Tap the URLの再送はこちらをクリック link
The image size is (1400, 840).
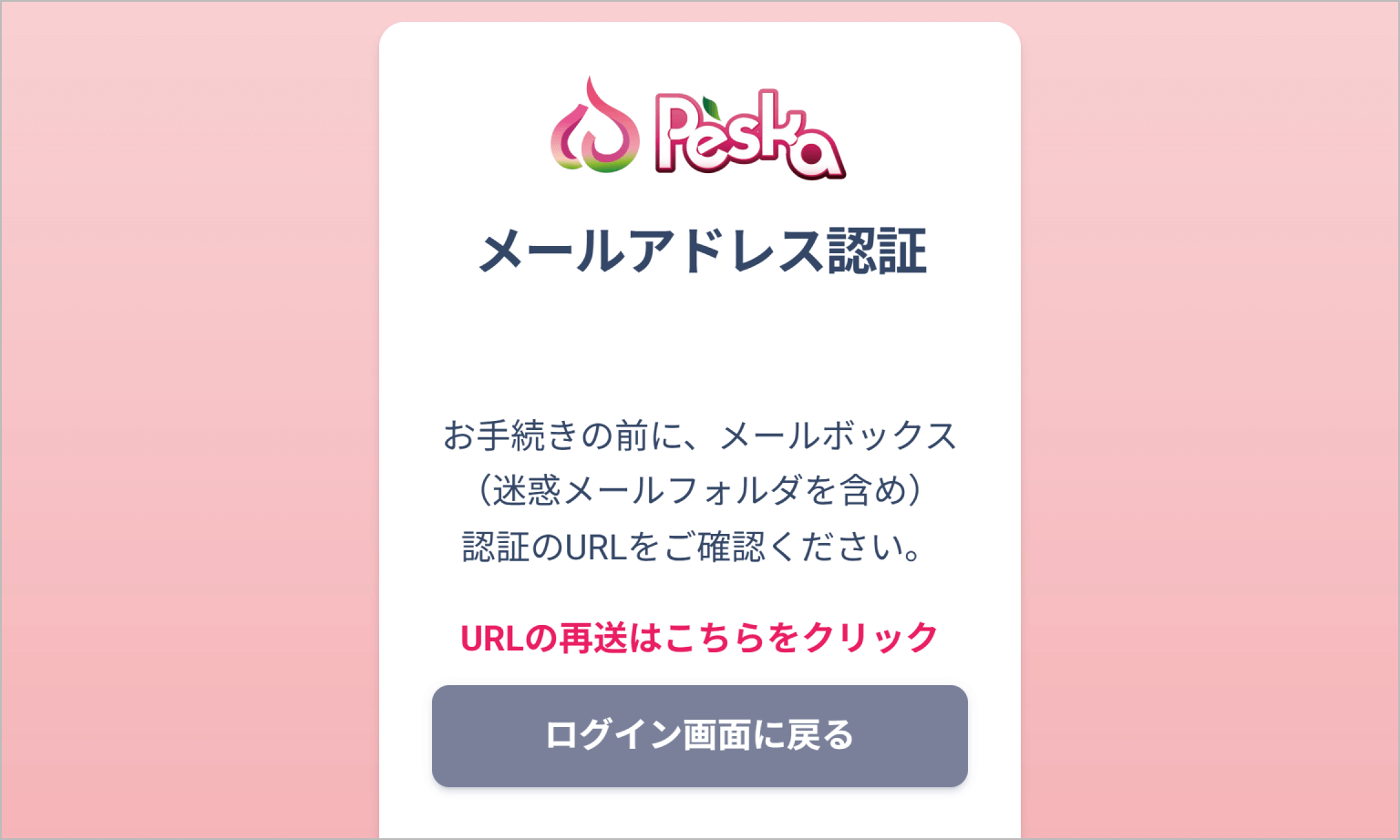(x=699, y=638)
